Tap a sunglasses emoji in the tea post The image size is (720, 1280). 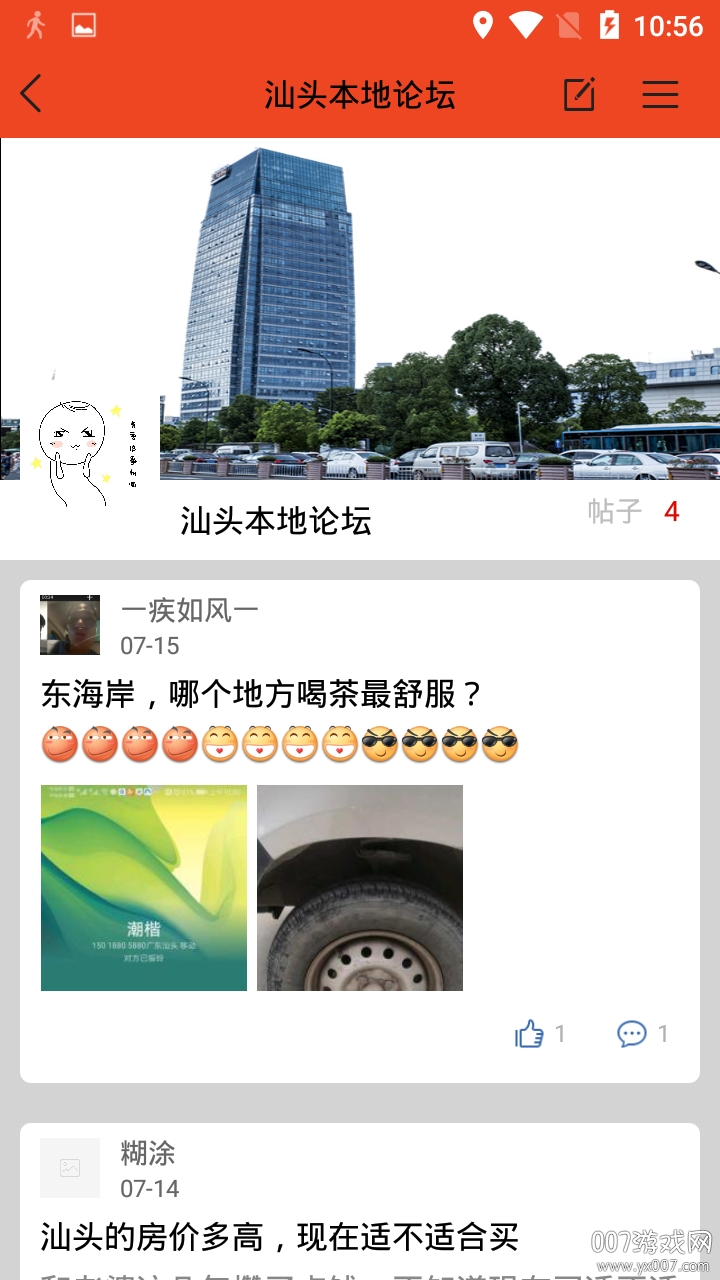(420, 743)
